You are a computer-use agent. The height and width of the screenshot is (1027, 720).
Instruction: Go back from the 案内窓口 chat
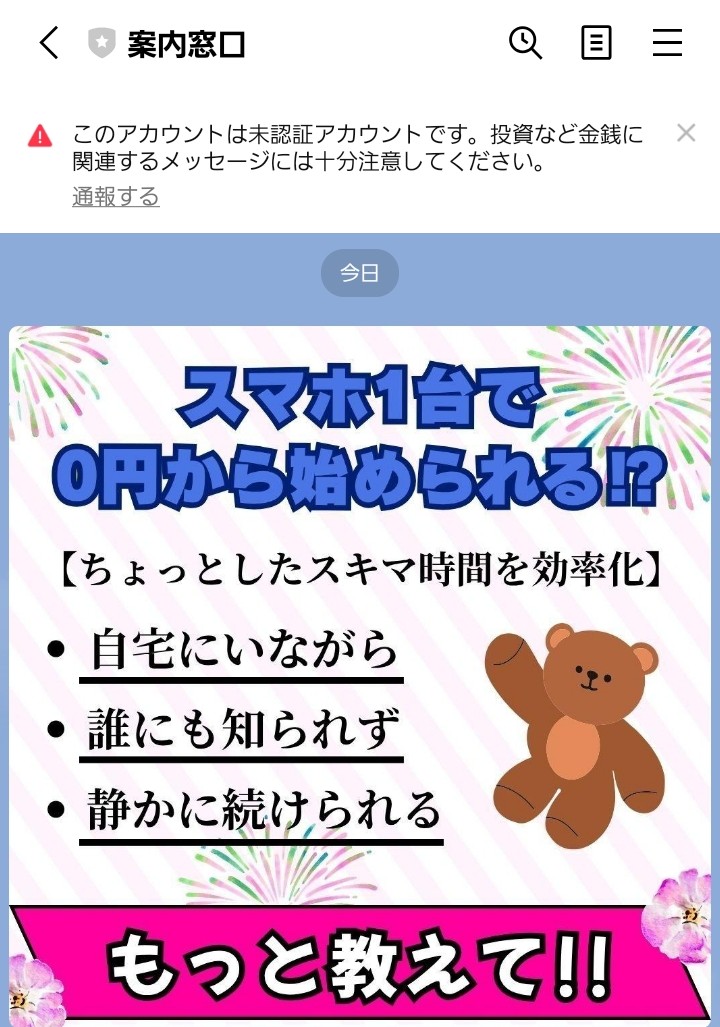(x=49, y=43)
